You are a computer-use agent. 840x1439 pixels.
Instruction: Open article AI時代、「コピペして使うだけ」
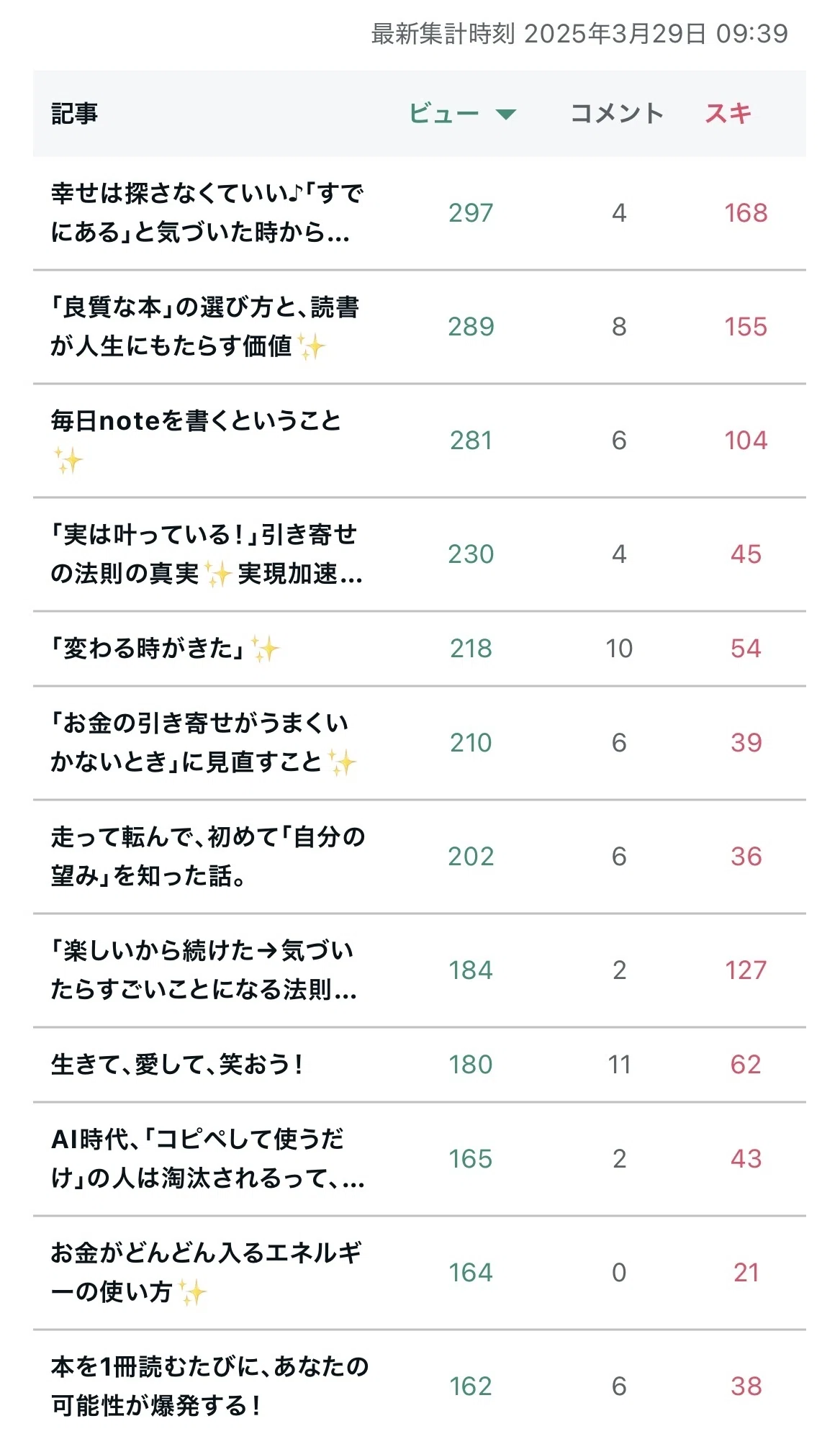208,1159
